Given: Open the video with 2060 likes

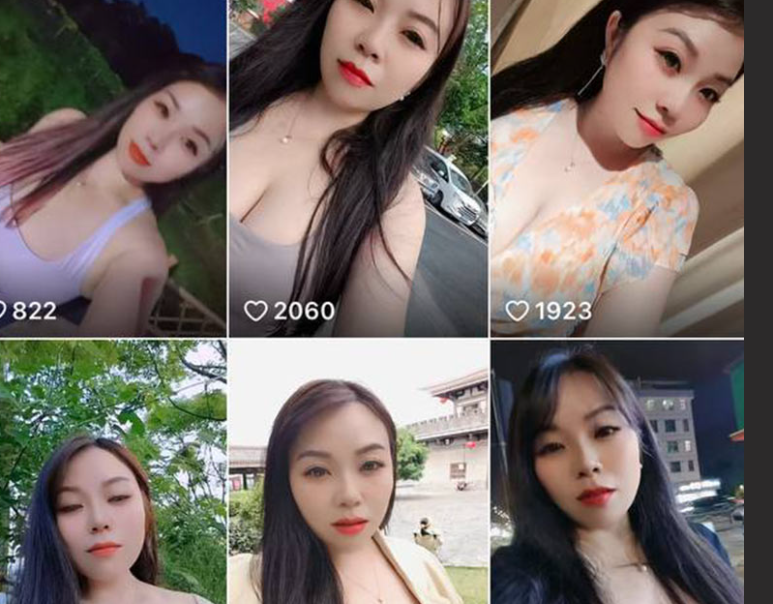Looking at the screenshot, I should [x=358, y=170].
